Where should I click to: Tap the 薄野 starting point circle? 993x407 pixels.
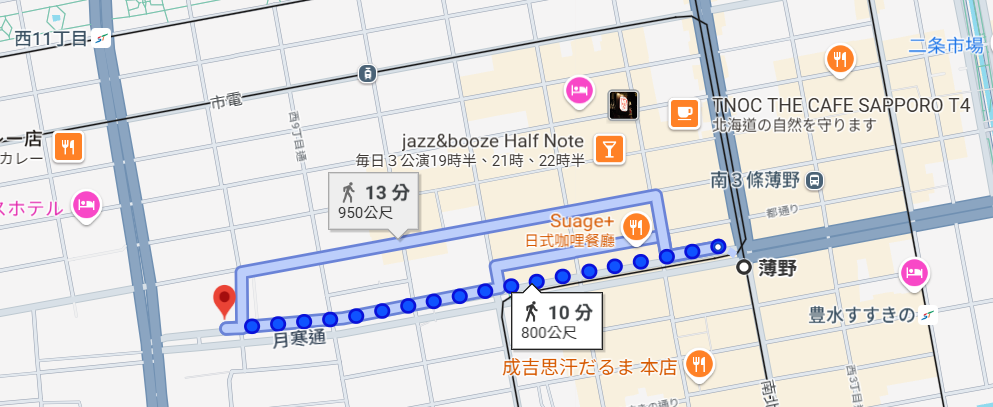point(743,267)
